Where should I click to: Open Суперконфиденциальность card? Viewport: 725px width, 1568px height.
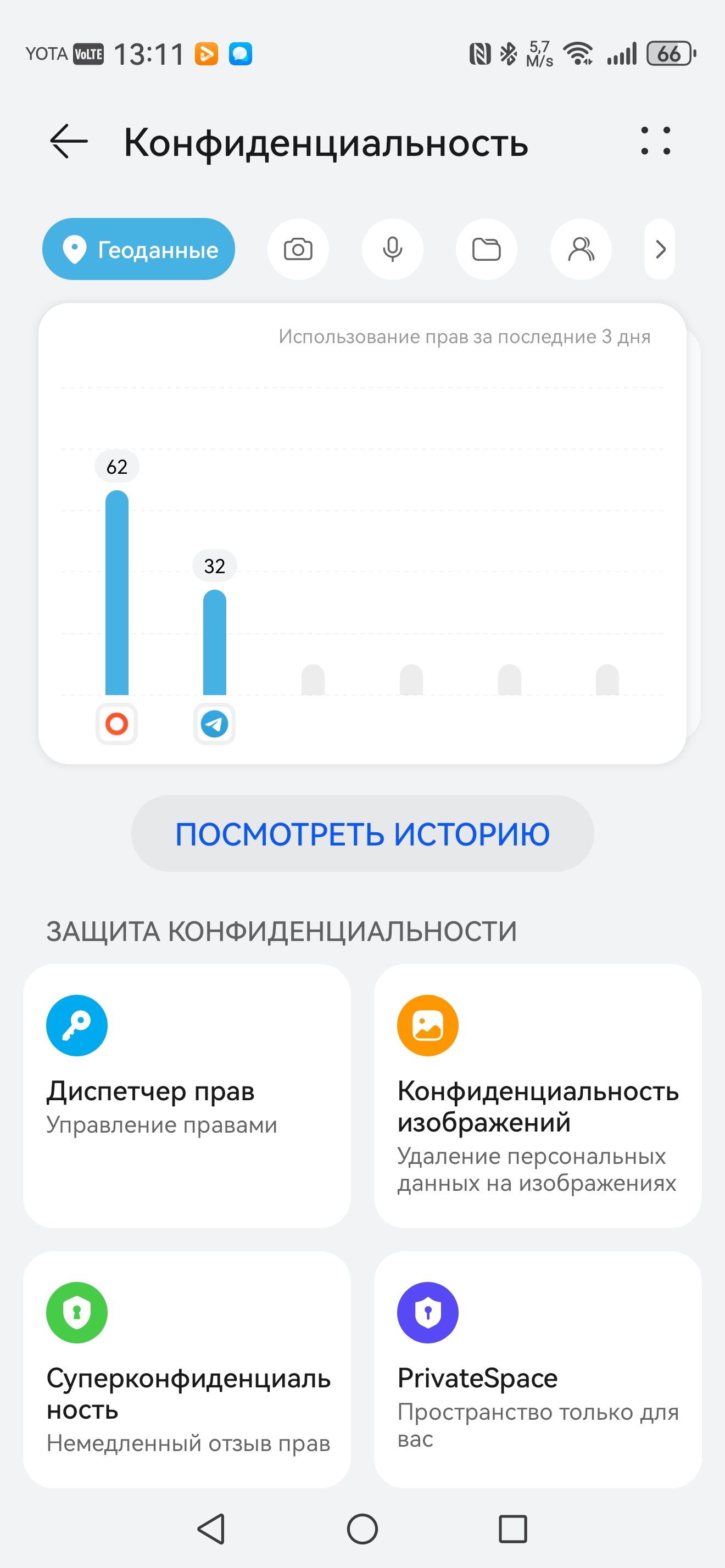point(187,1370)
